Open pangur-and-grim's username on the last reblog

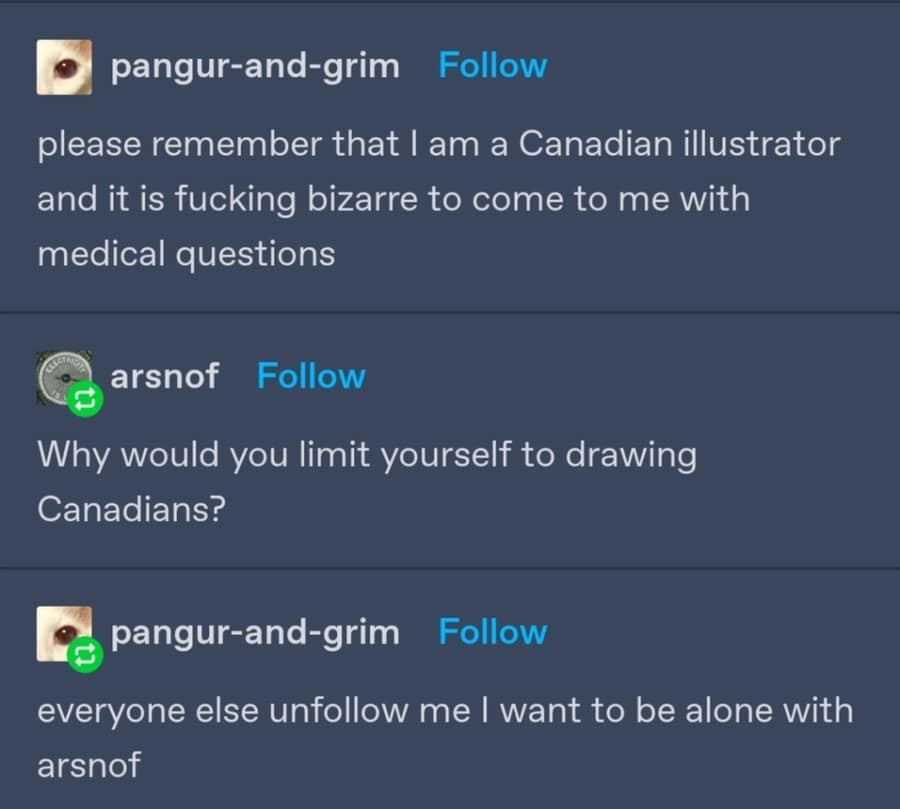(255, 633)
